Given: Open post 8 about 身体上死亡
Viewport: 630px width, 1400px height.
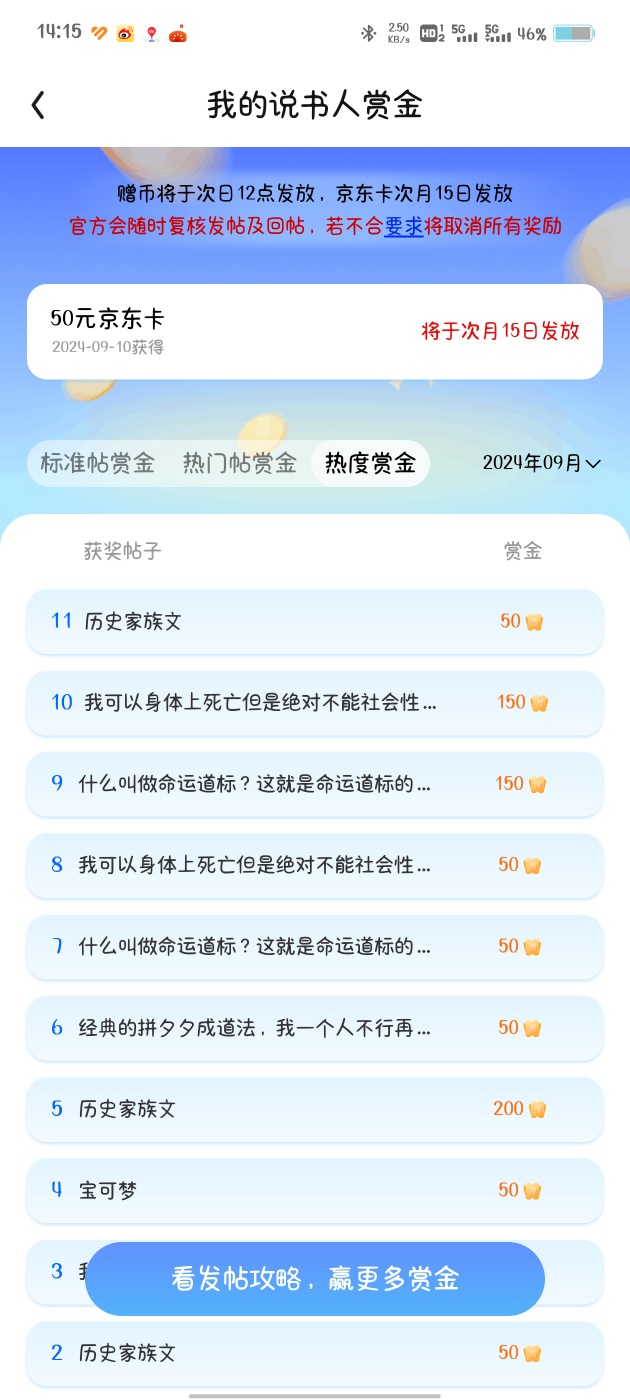Looking at the screenshot, I should click(315, 865).
